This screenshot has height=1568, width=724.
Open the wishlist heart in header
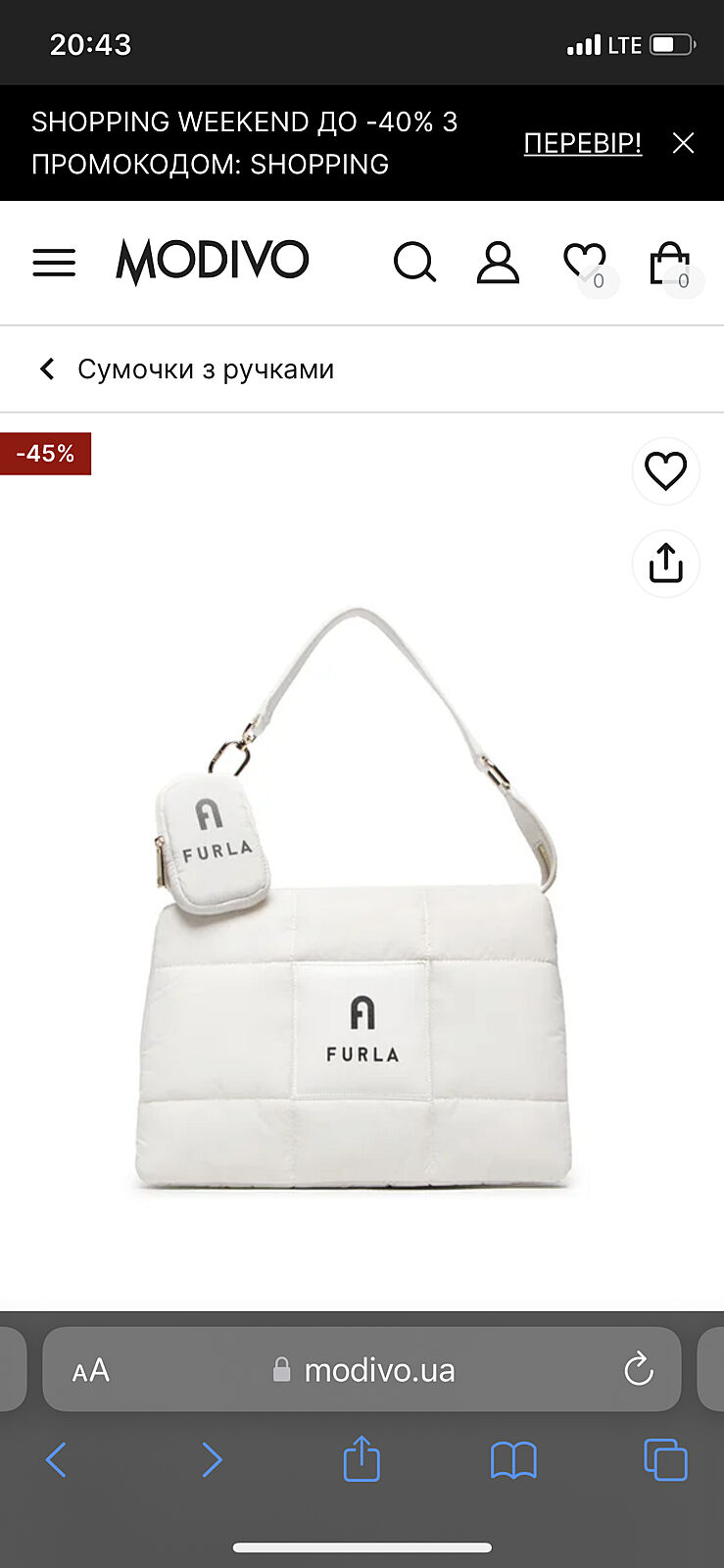[585, 263]
